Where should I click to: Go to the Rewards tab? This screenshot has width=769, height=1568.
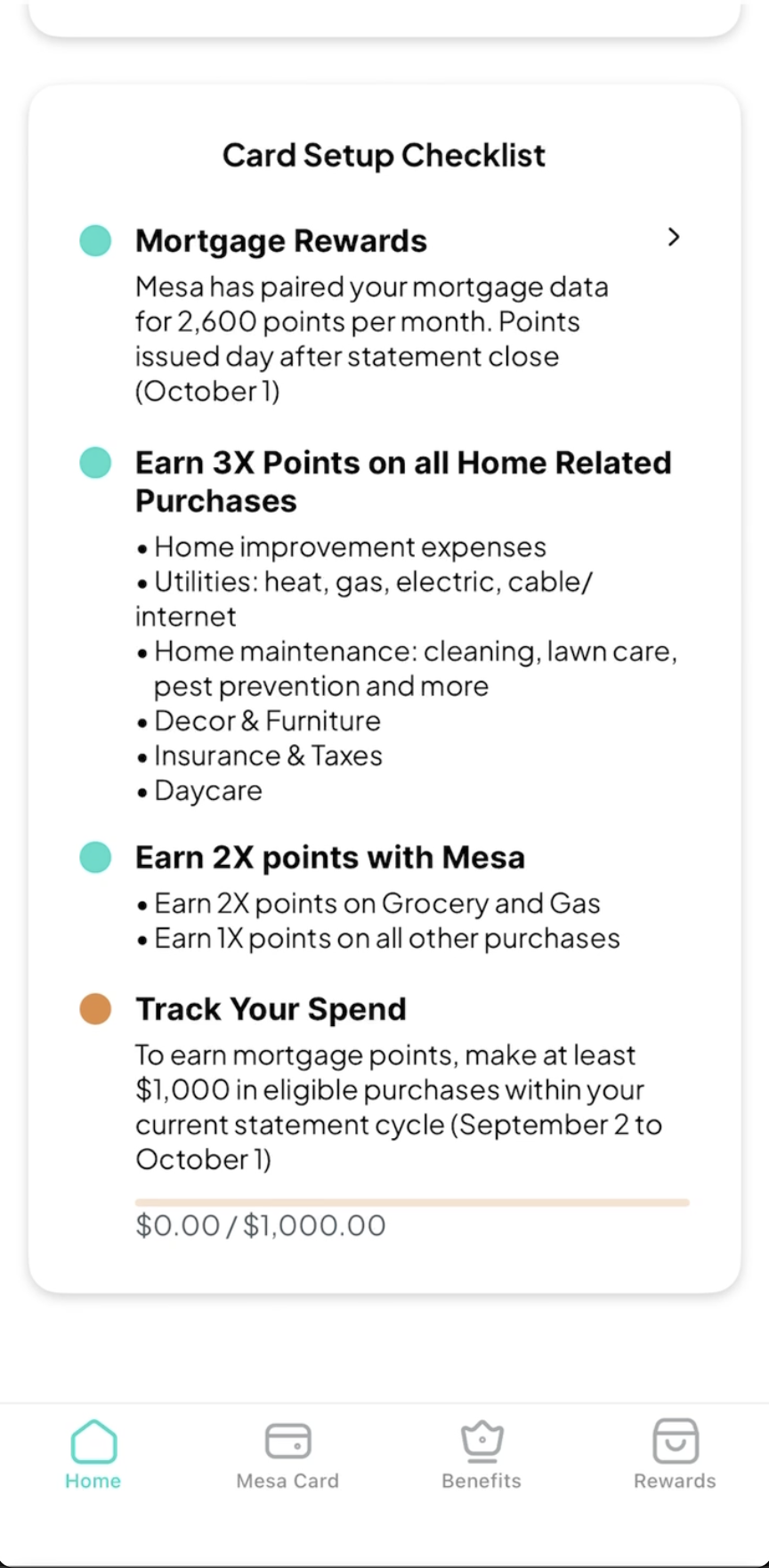pyautogui.click(x=675, y=1454)
